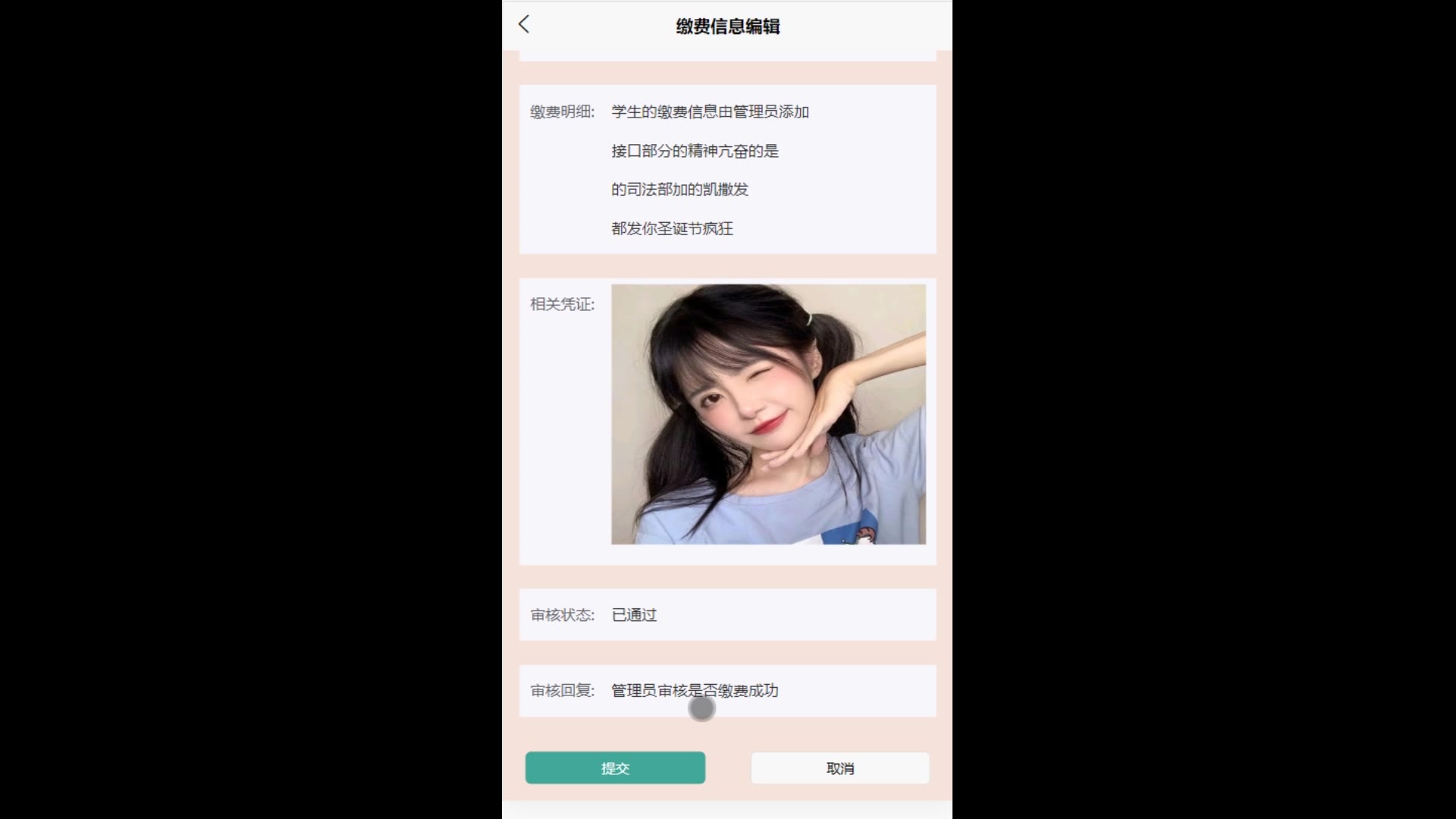Edit the 审核回复 reply field
The width and height of the screenshot is (1456, 819).
coord(768,691)
